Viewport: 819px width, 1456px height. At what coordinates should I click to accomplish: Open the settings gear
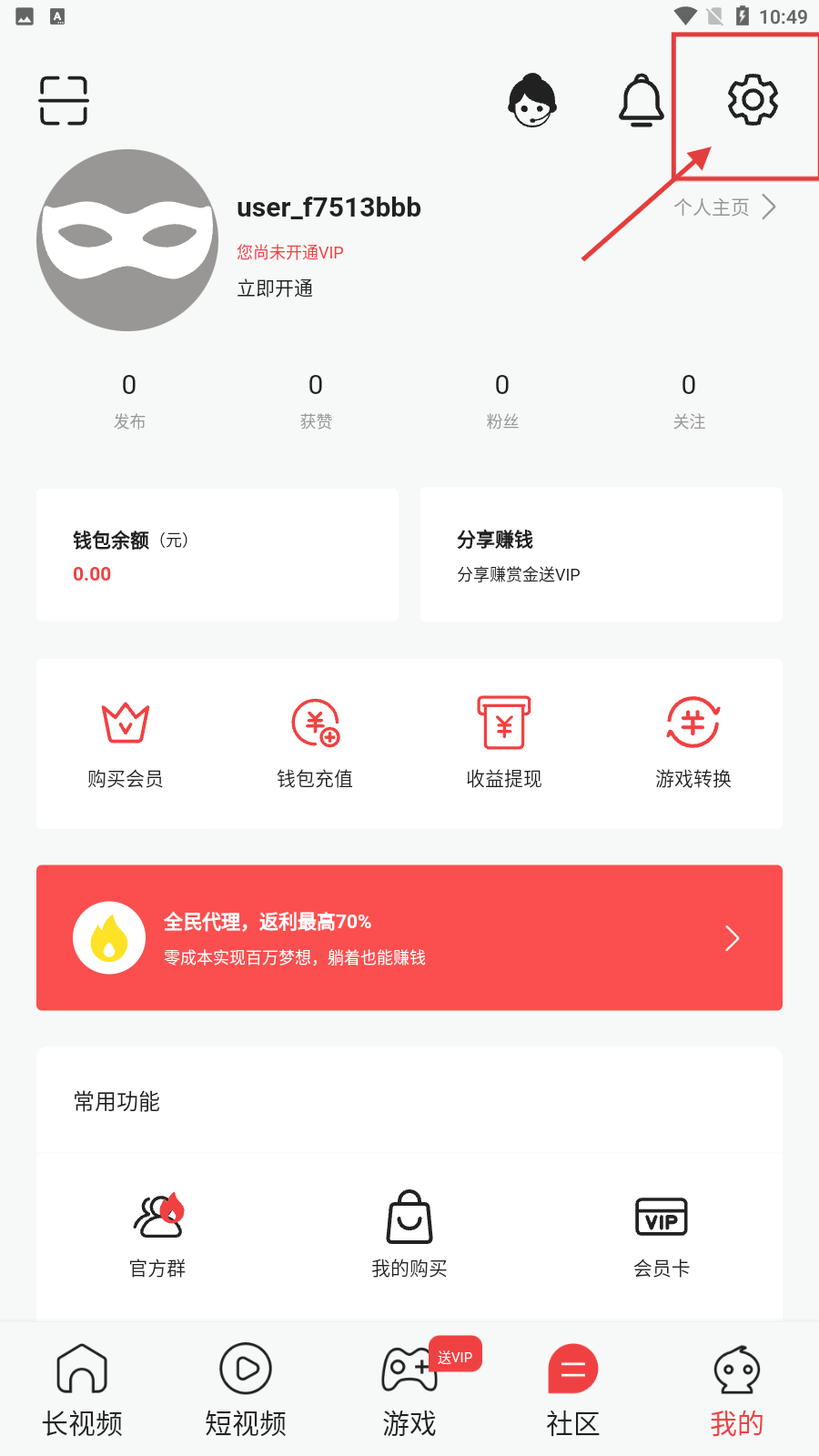point(752,100)
